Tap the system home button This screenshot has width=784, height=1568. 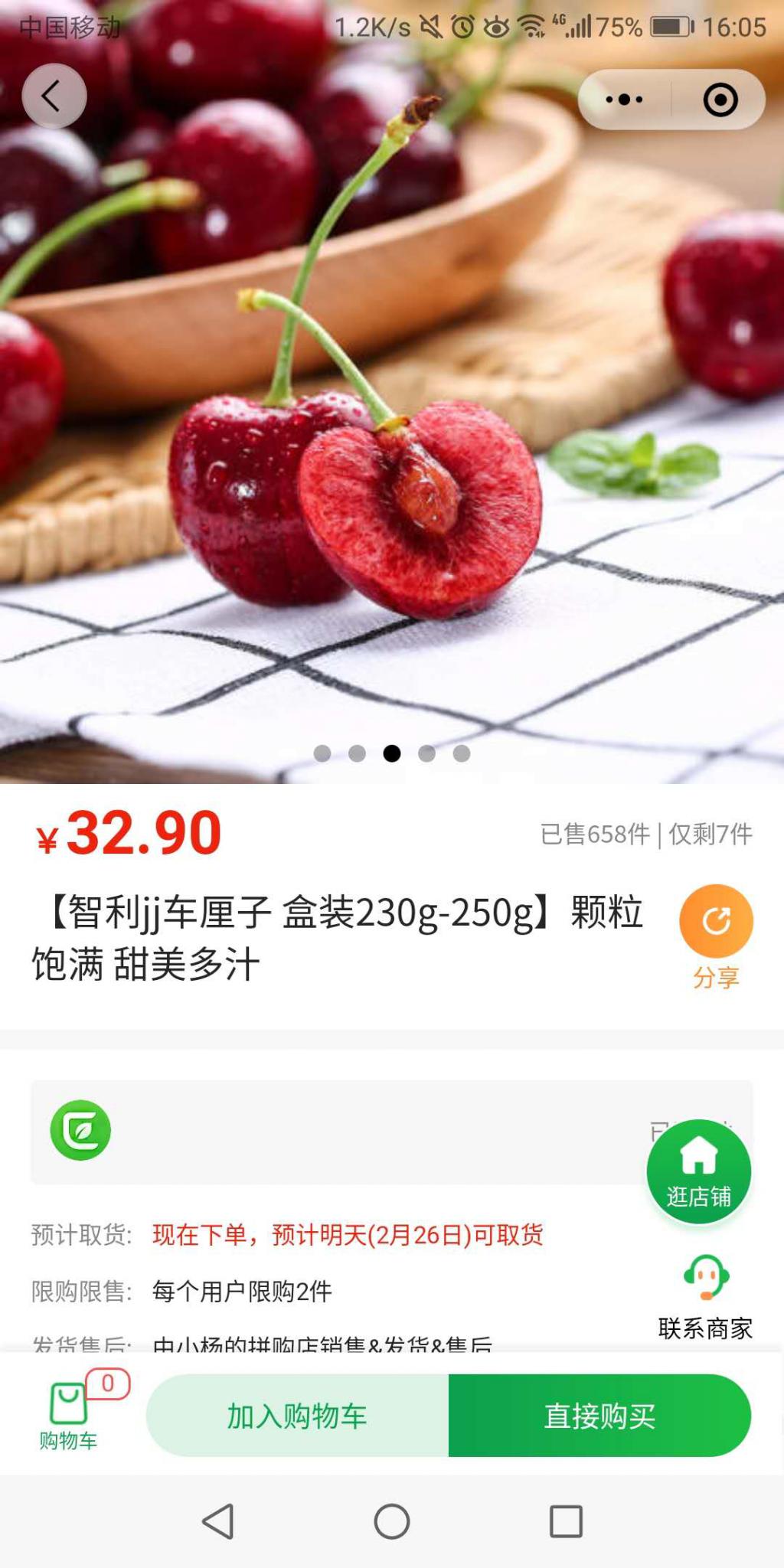coord(392,1521)
